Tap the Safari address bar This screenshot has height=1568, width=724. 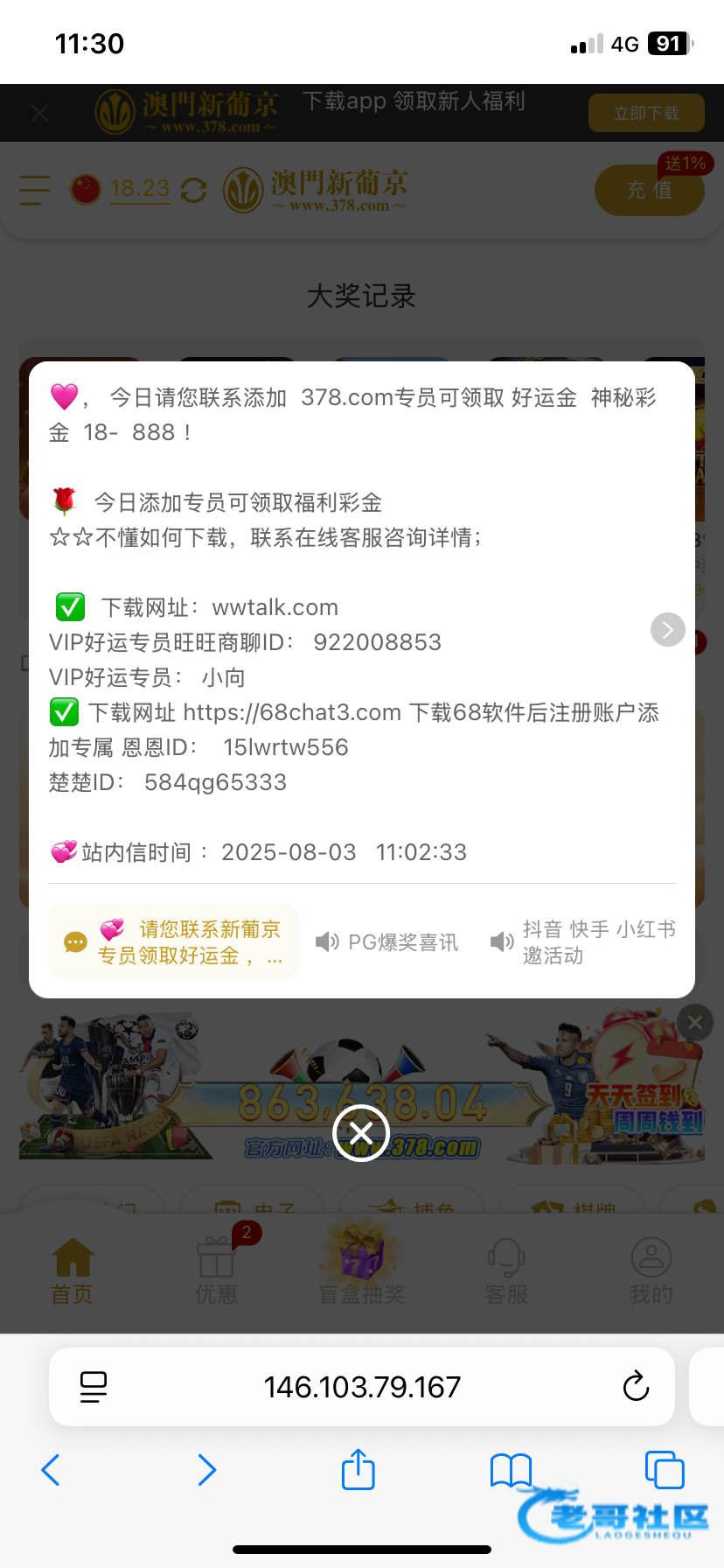362,1386
